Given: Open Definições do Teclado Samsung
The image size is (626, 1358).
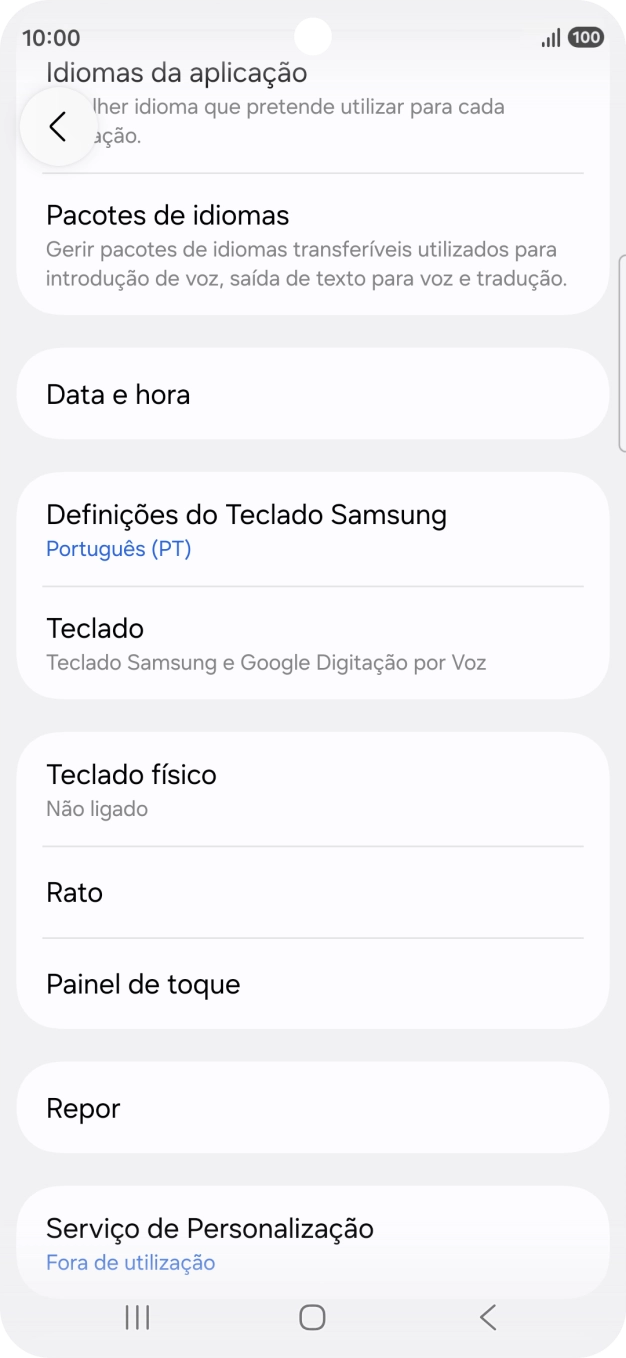Looking at the screenshot, I should coord(313,529).
